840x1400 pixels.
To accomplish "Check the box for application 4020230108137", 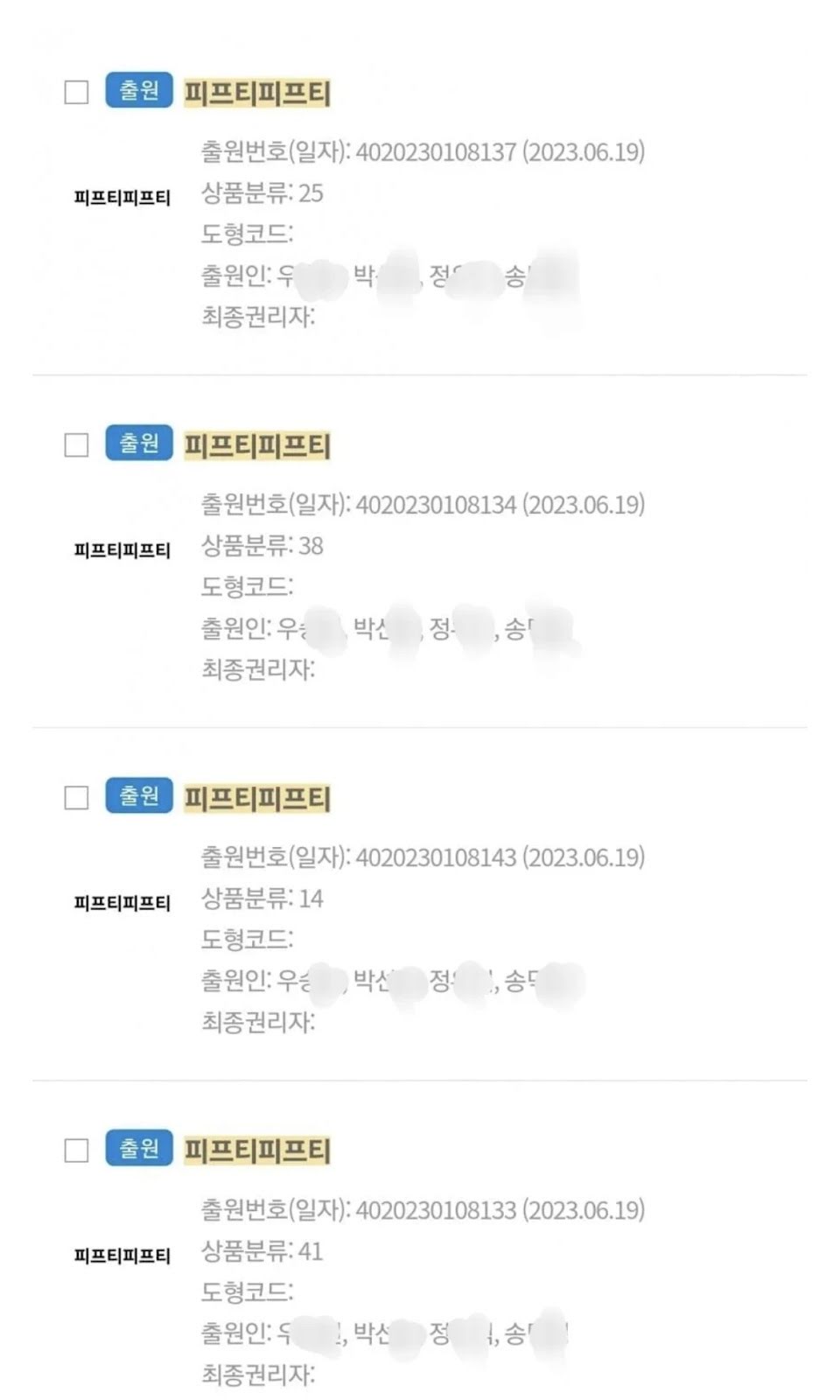I will click(x=77, y=92).
